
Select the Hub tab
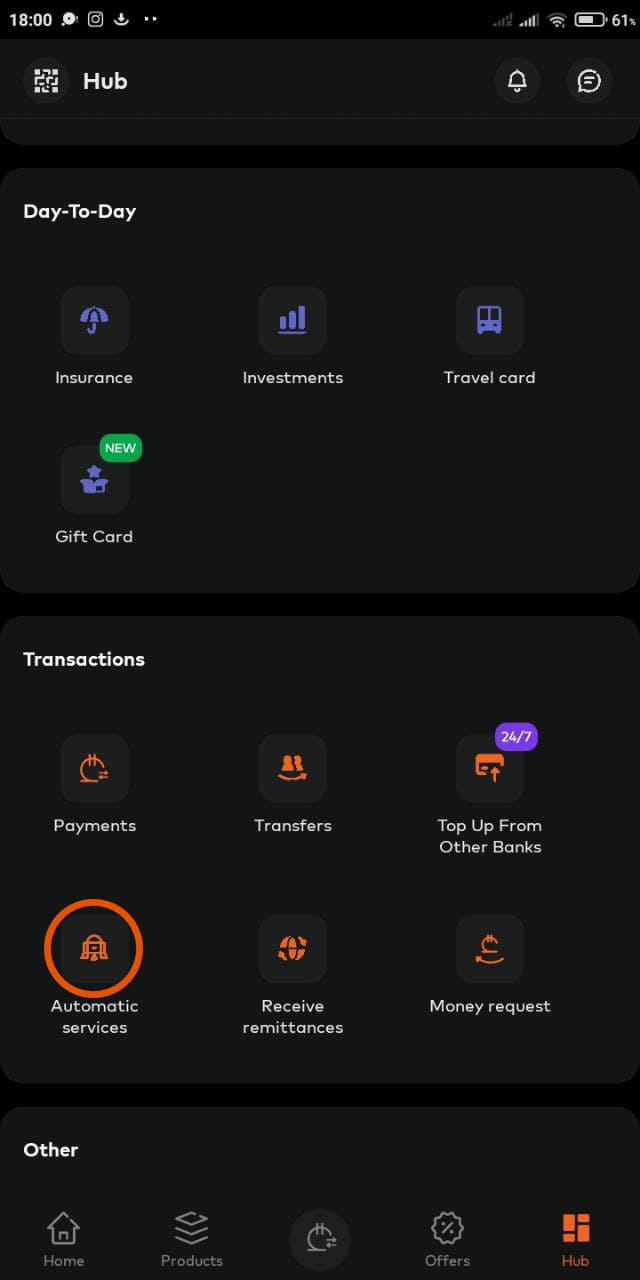[x=575, y=1238]
